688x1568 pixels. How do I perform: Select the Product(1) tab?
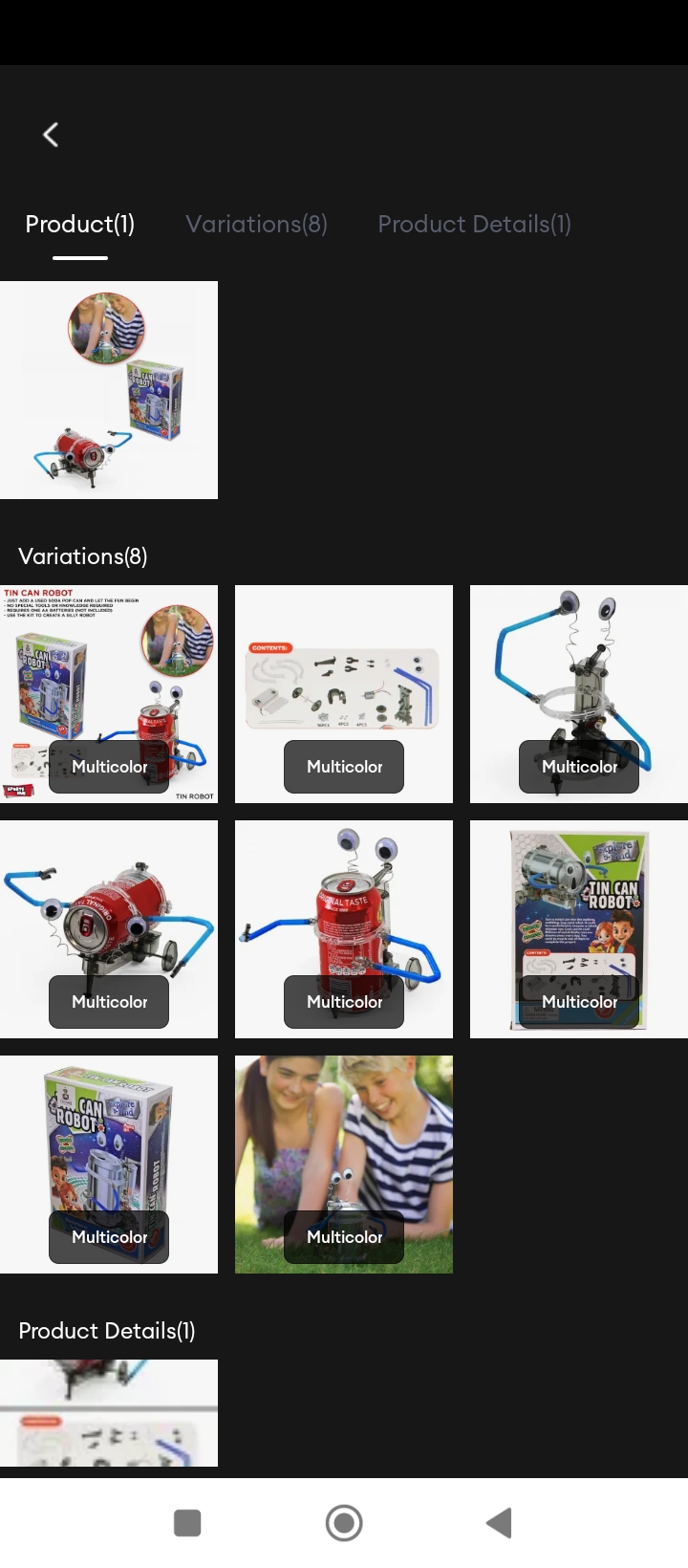[79, 224]
